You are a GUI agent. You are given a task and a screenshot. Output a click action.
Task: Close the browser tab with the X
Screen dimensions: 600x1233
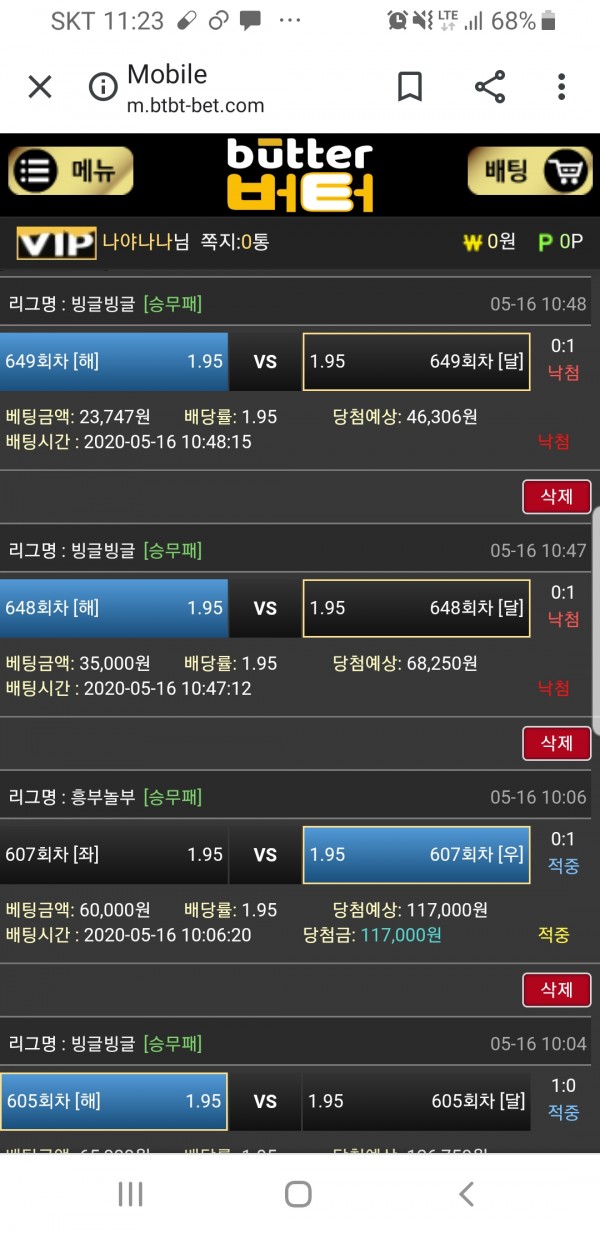click(40, 87)
